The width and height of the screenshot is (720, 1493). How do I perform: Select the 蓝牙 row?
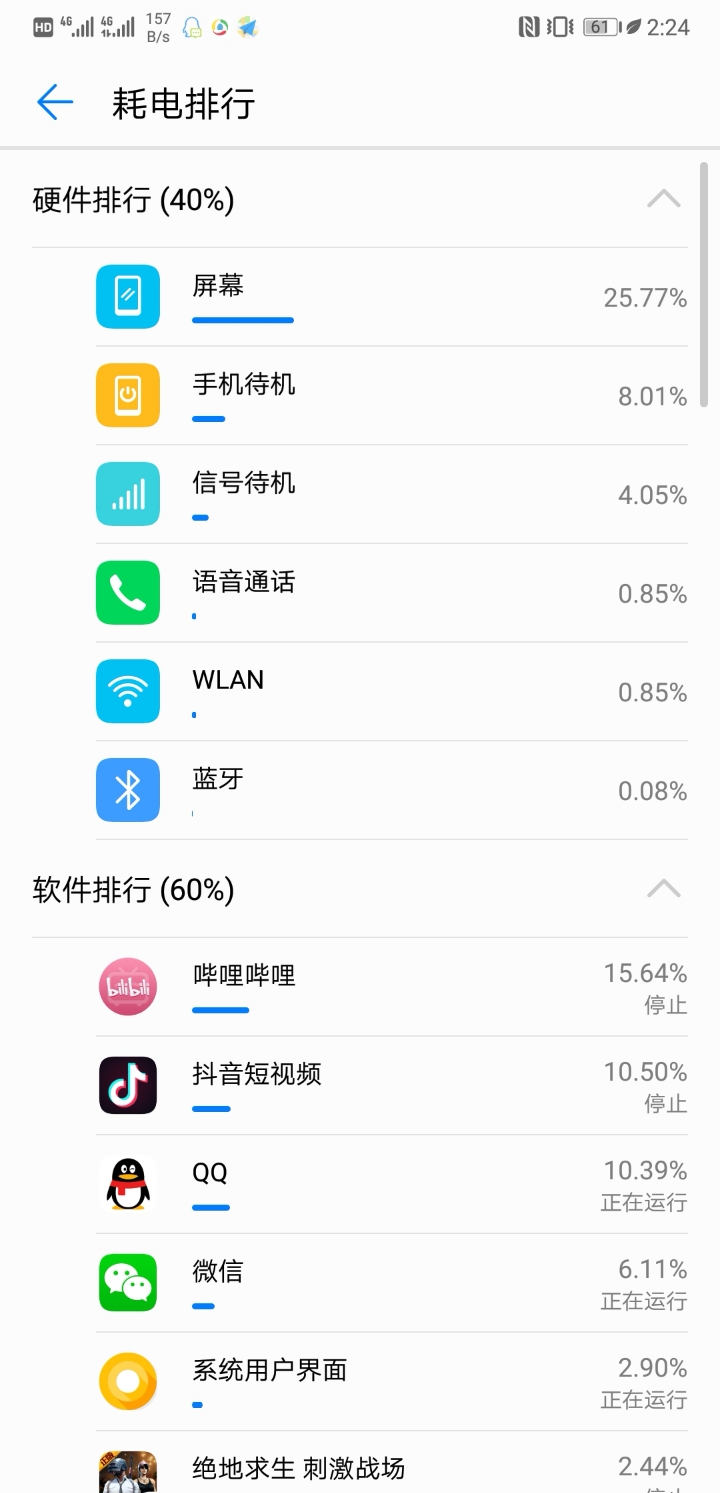(x=391, y=790)
